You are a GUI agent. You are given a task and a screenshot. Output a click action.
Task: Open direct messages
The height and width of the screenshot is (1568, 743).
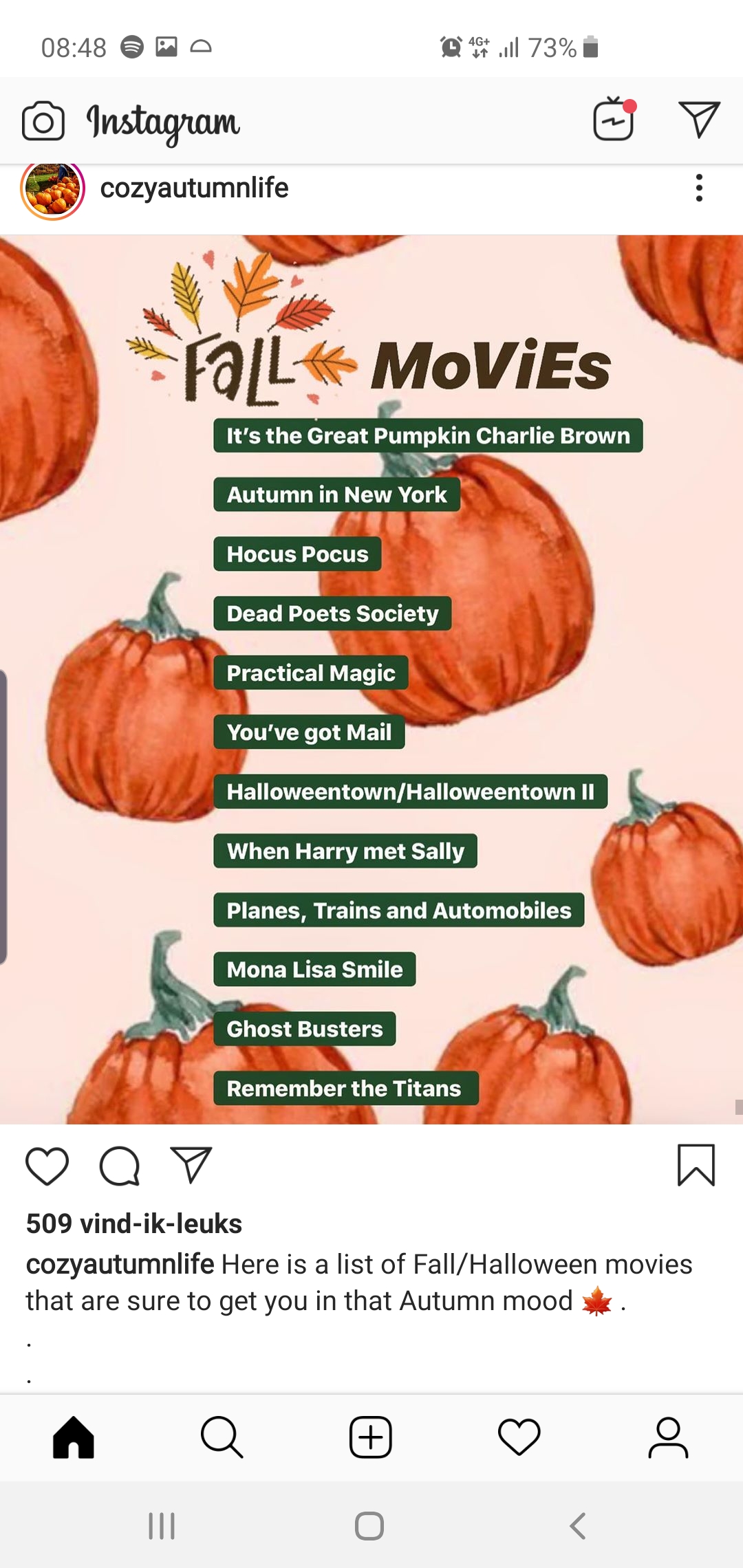(699, 119)
